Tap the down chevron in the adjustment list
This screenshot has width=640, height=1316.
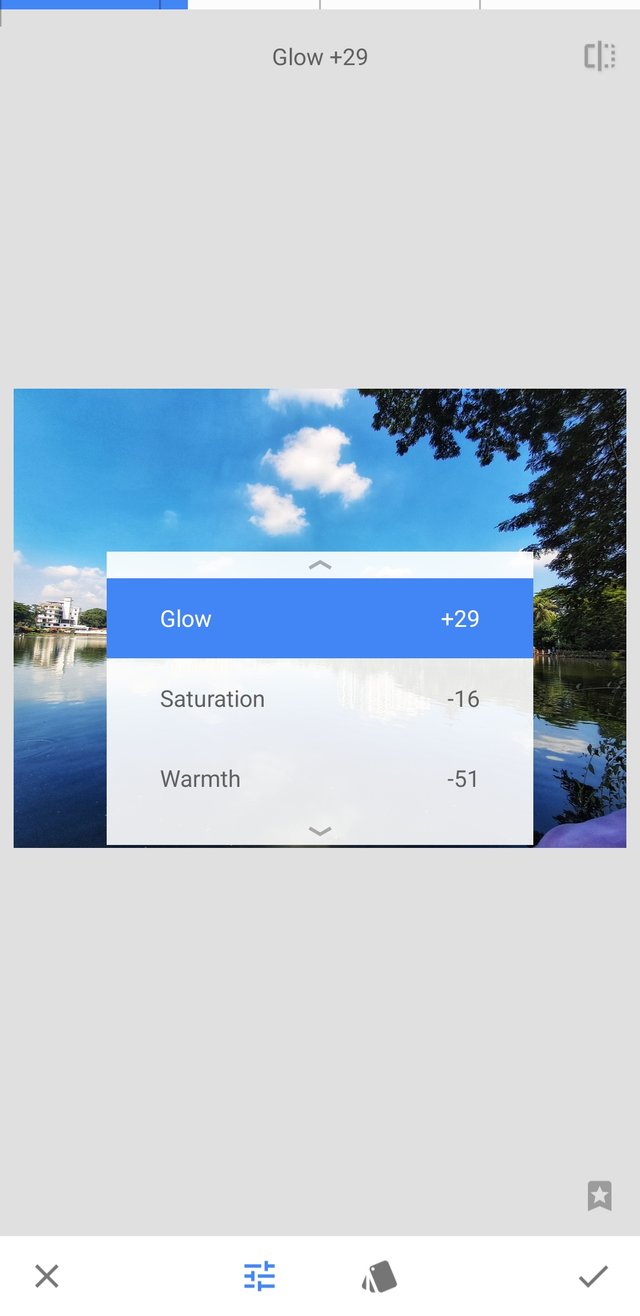tap(319, 831)
